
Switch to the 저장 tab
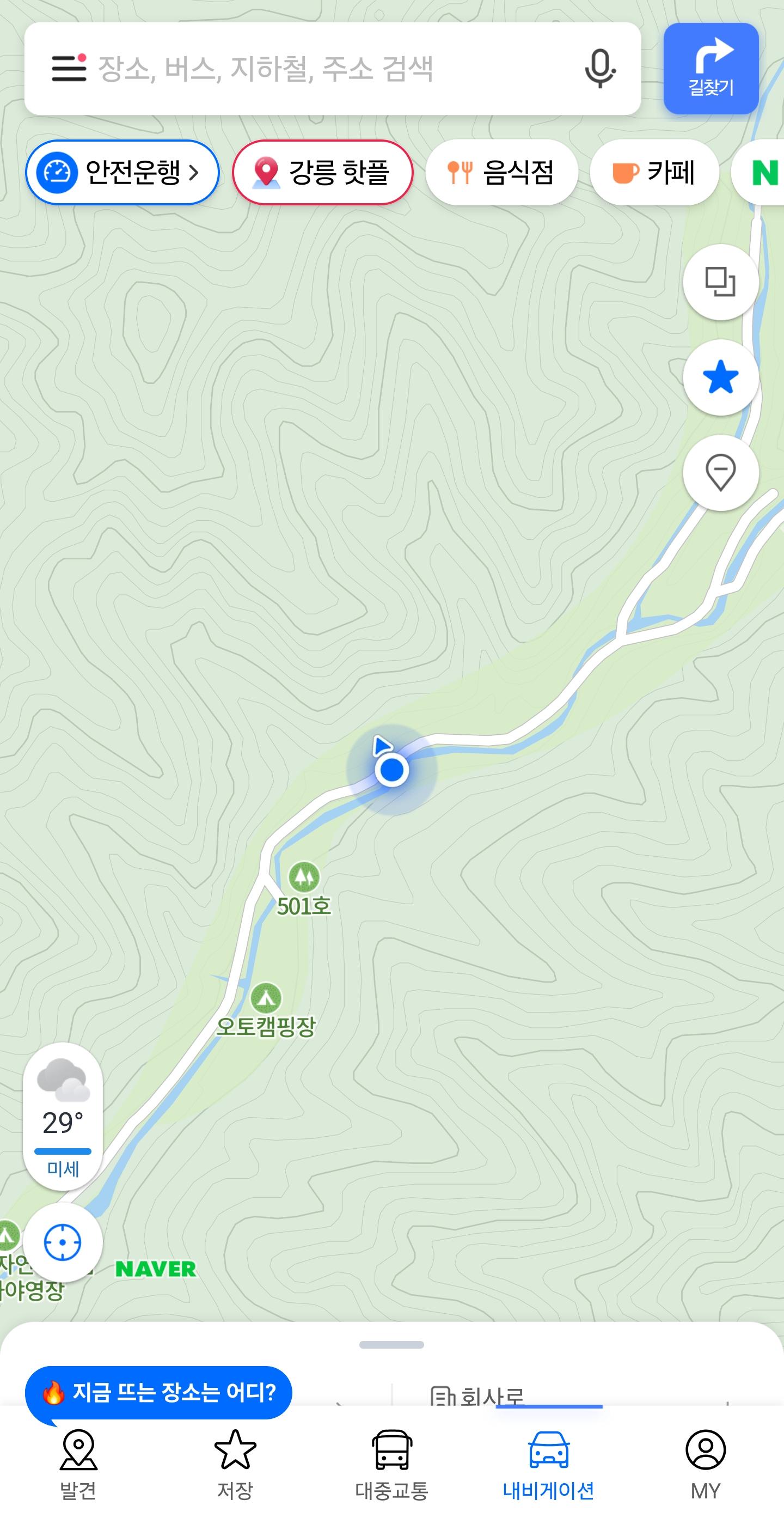pyautogui.click(x=235, y=1465)
